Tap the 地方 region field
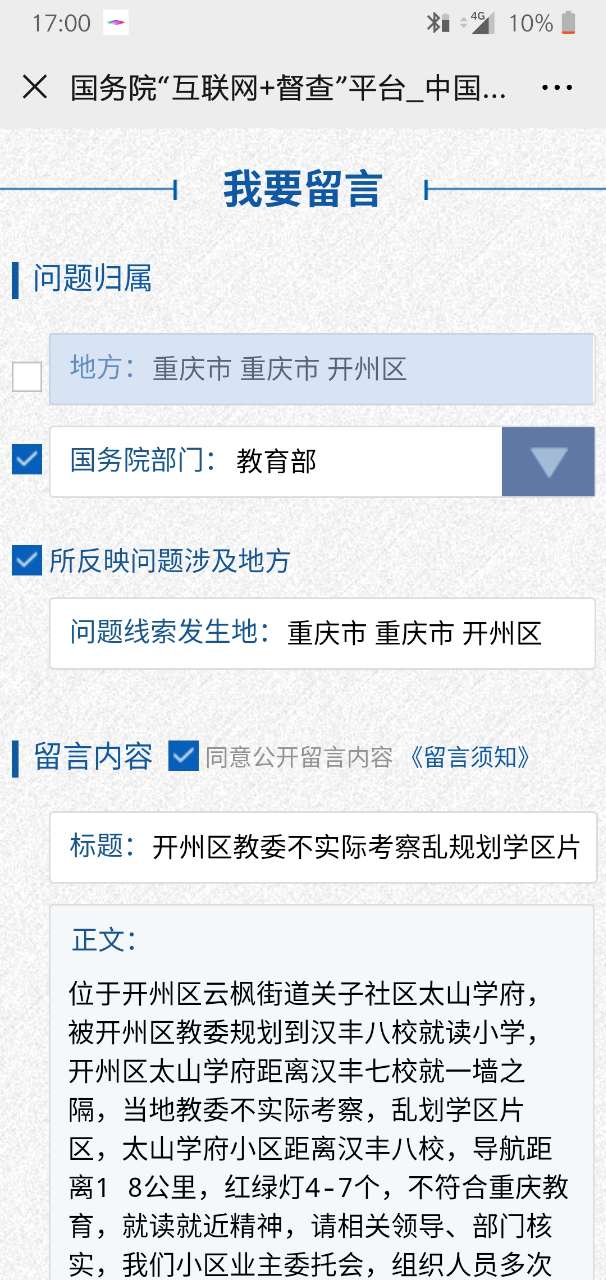606x1280 pixels. pos(321,369)
